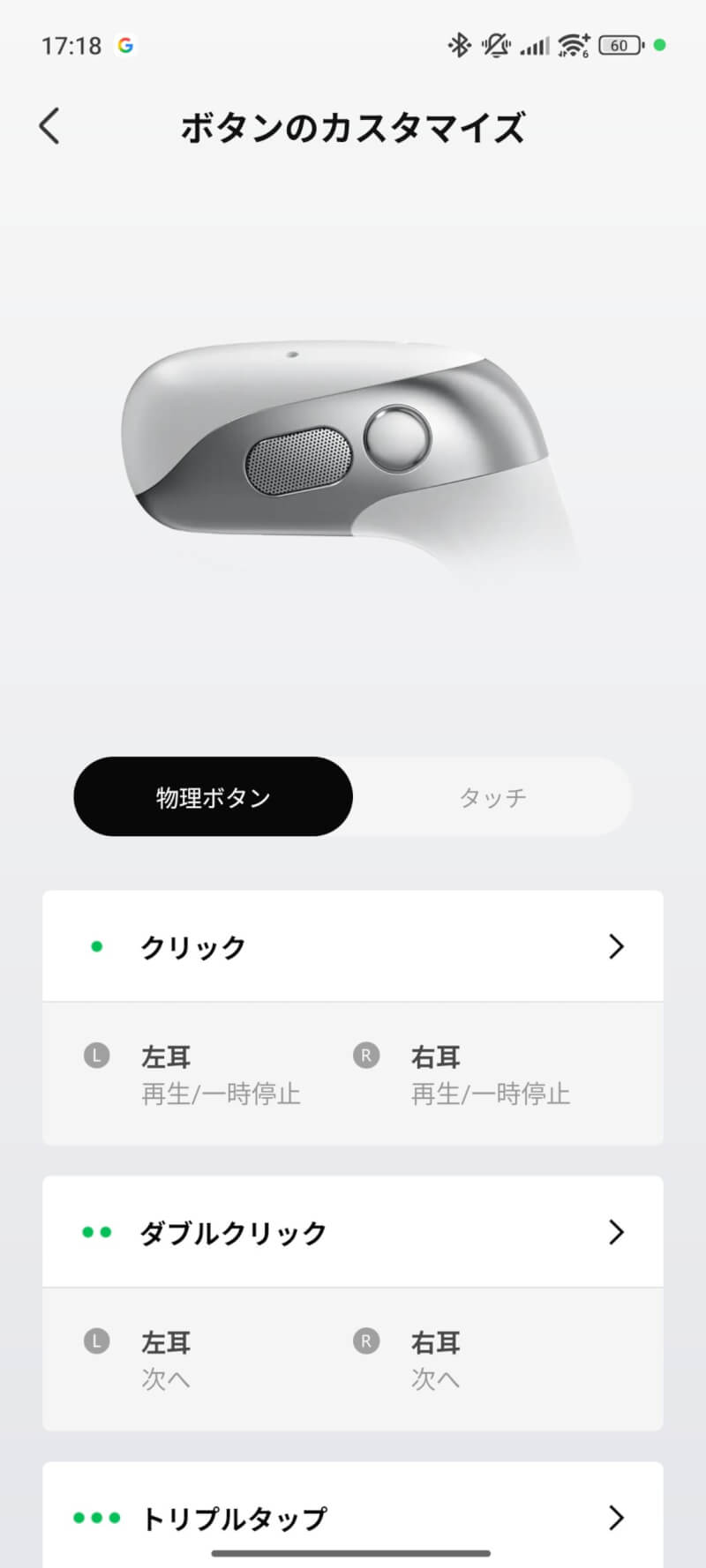Switch to the タッチ tab

click(x=492, y=797)
